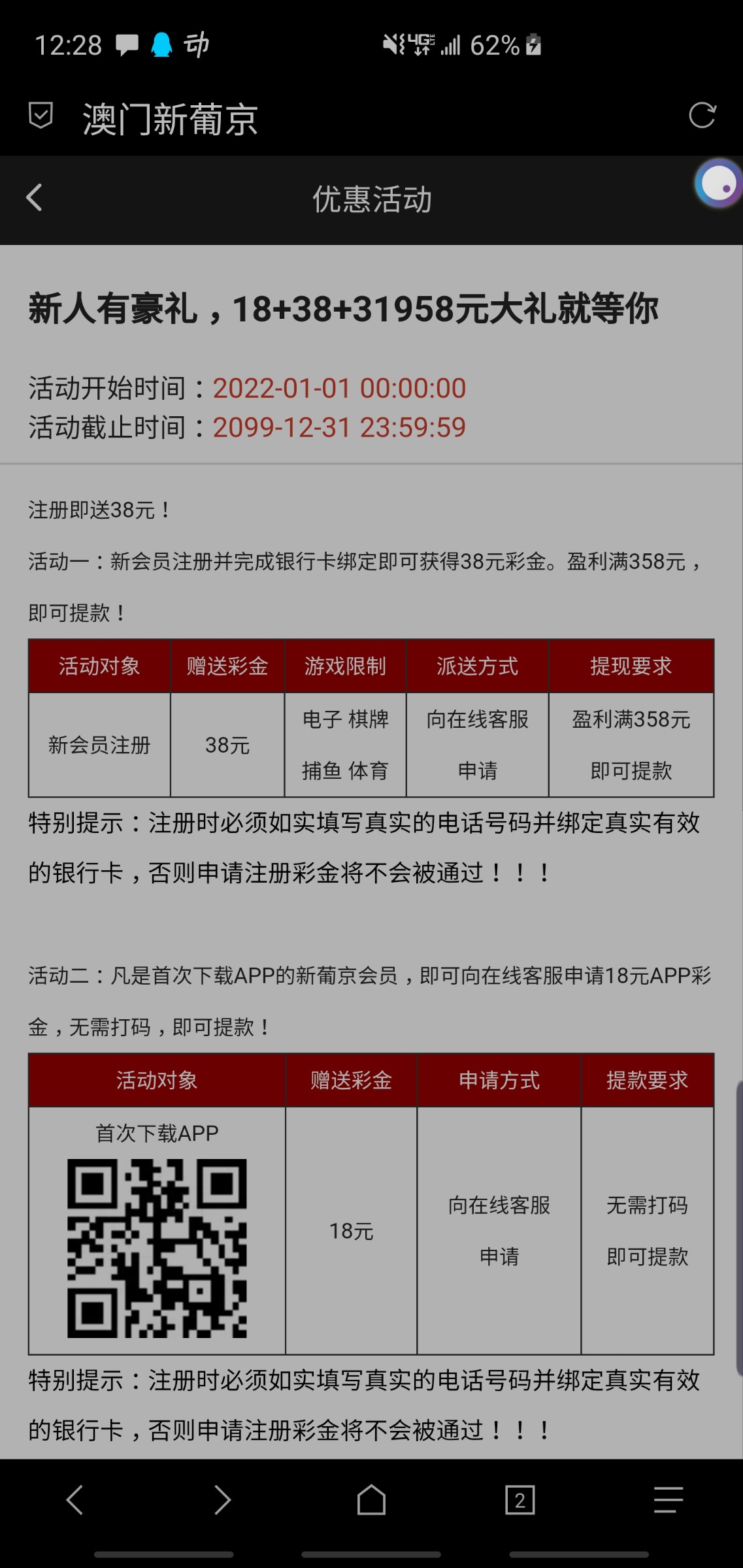Tap the 12:28 clock in the status bar
The height and width of the screenshot is (1568, 743).
(69, 44)
